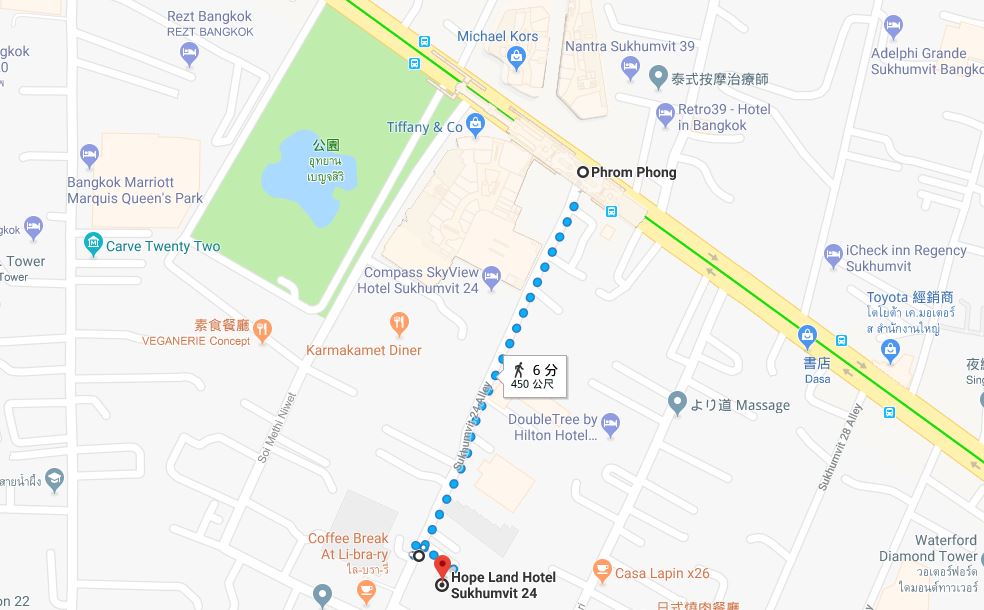Tap the Carve Twenty Two marker
Screen dimensions: 984x610
[93, 245]
